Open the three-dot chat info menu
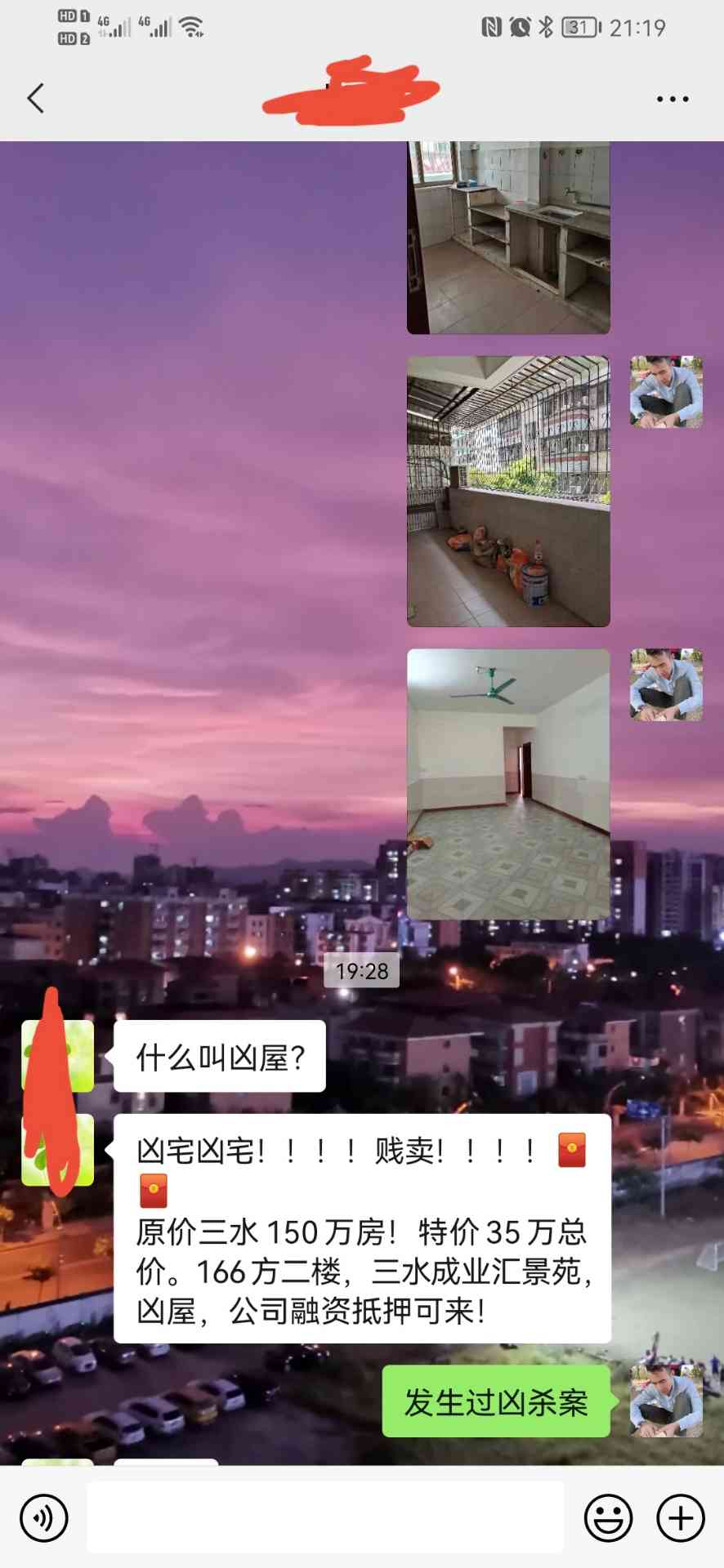Viewport: 724px width, 1568px height. (672, 99)
